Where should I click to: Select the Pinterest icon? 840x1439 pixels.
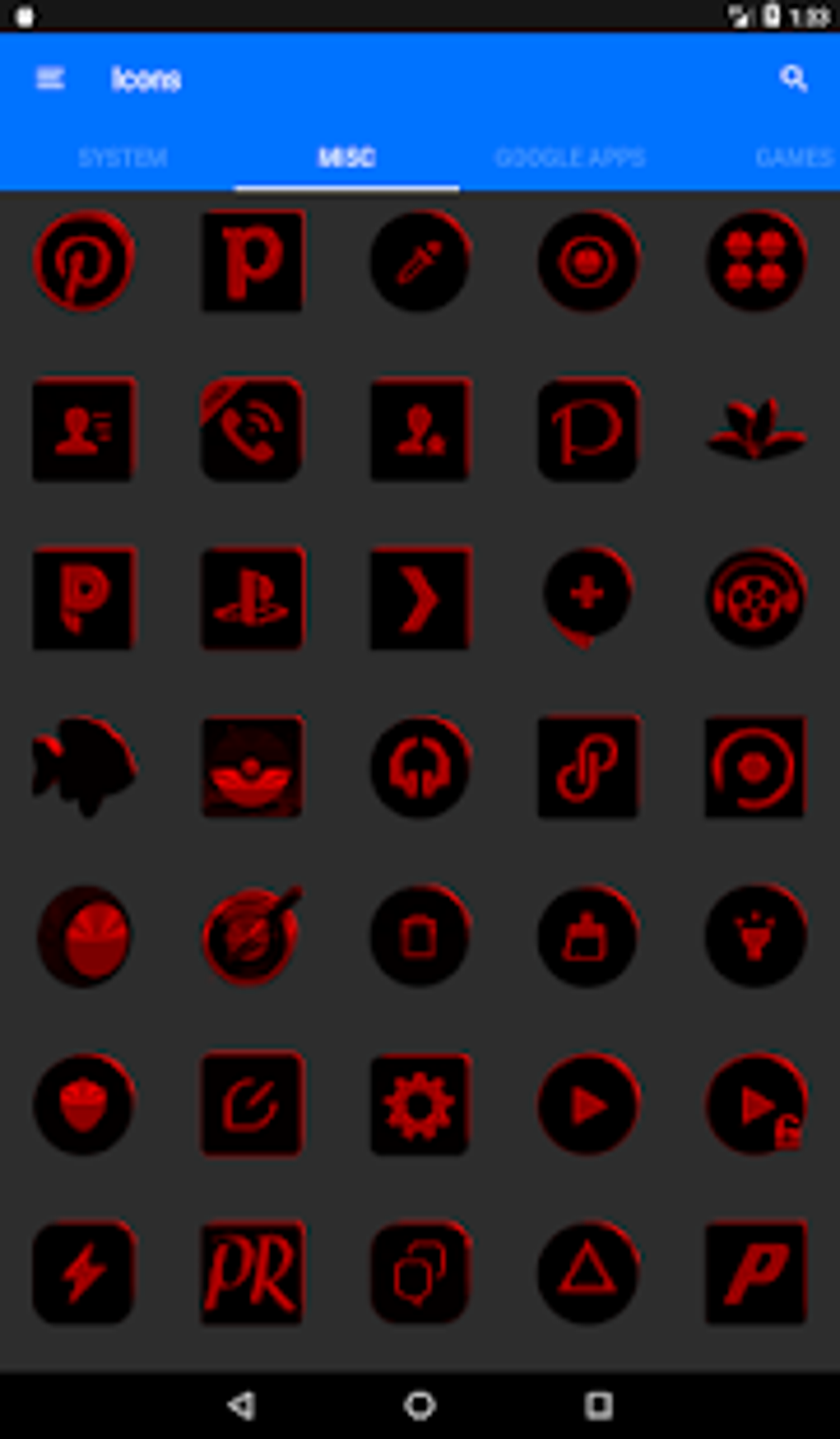(84, 262)
